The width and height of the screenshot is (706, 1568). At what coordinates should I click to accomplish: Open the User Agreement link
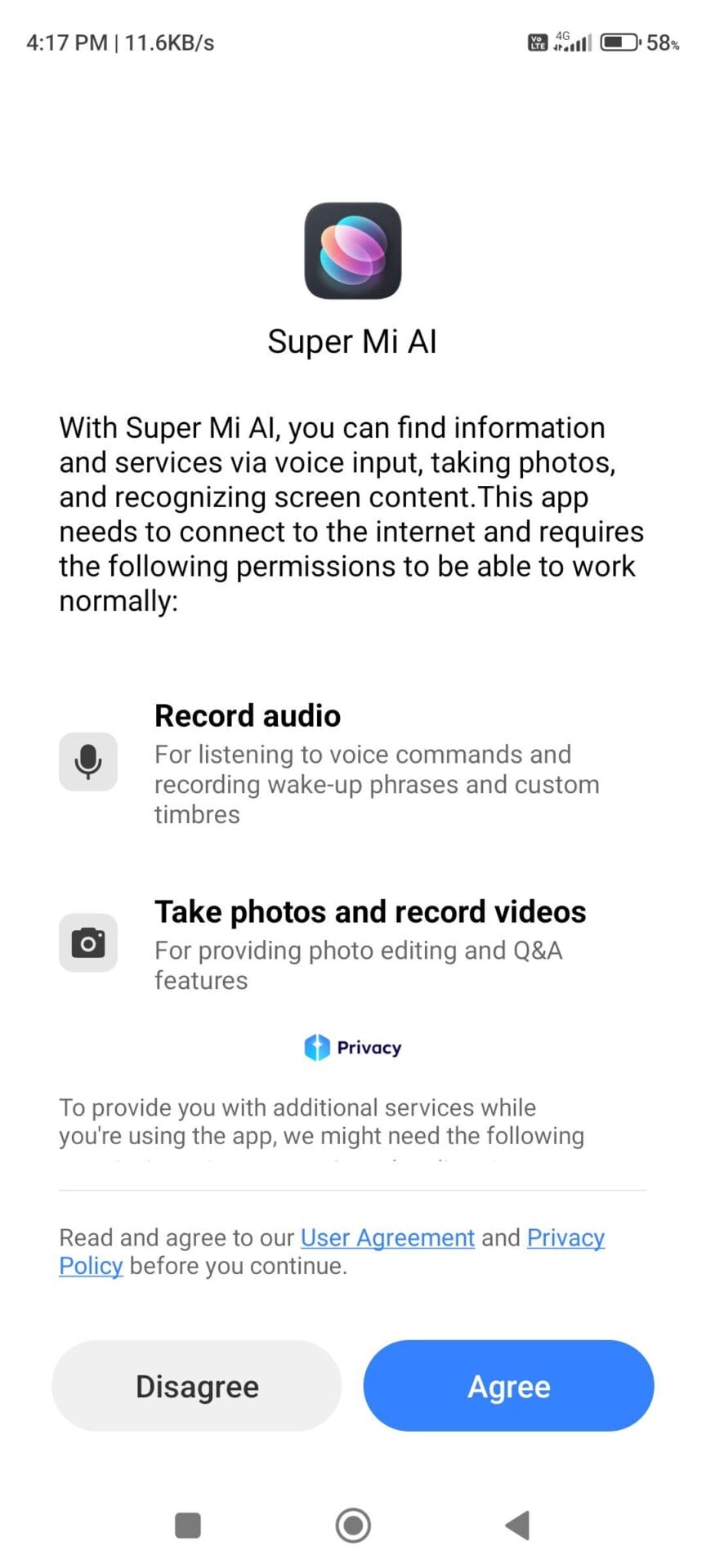tap(387, 1238)
